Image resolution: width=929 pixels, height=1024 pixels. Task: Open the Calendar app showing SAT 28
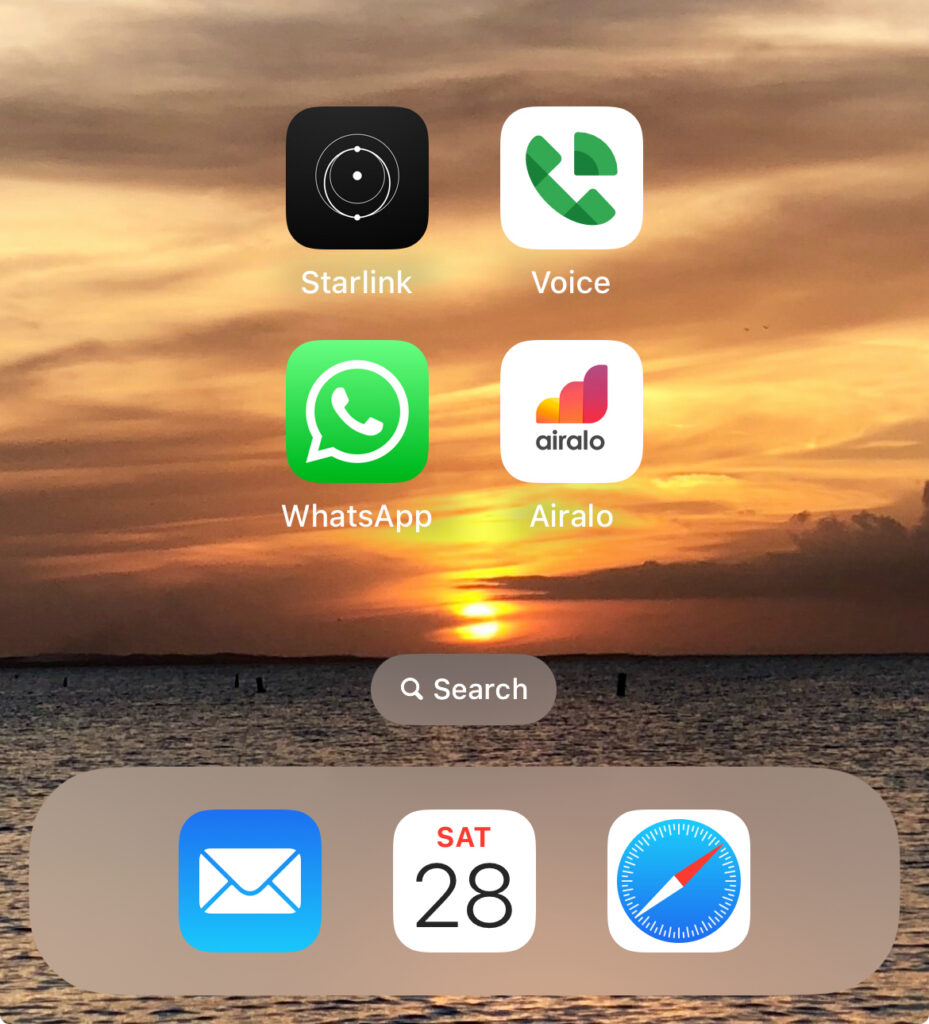pyautogui.click(x=464, y=880)
